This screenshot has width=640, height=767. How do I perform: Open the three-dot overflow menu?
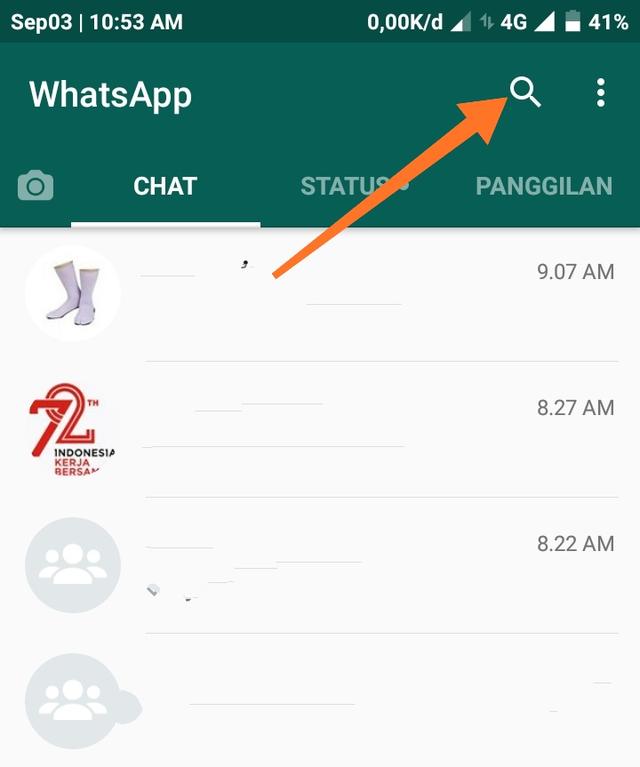coord(600,94)
